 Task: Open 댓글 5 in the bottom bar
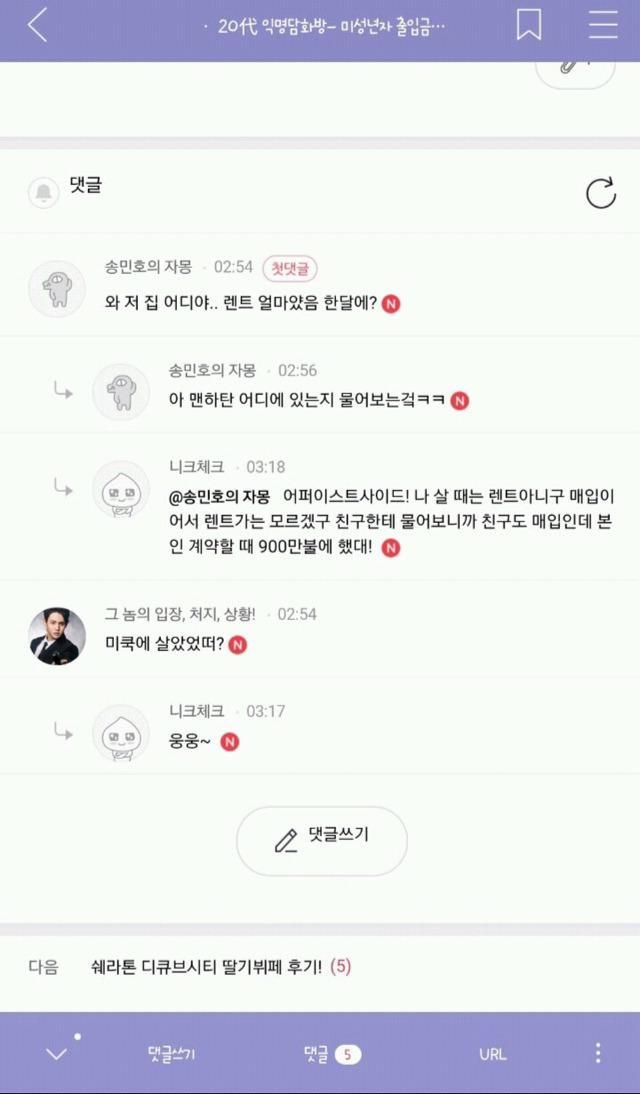point(331,1054)
